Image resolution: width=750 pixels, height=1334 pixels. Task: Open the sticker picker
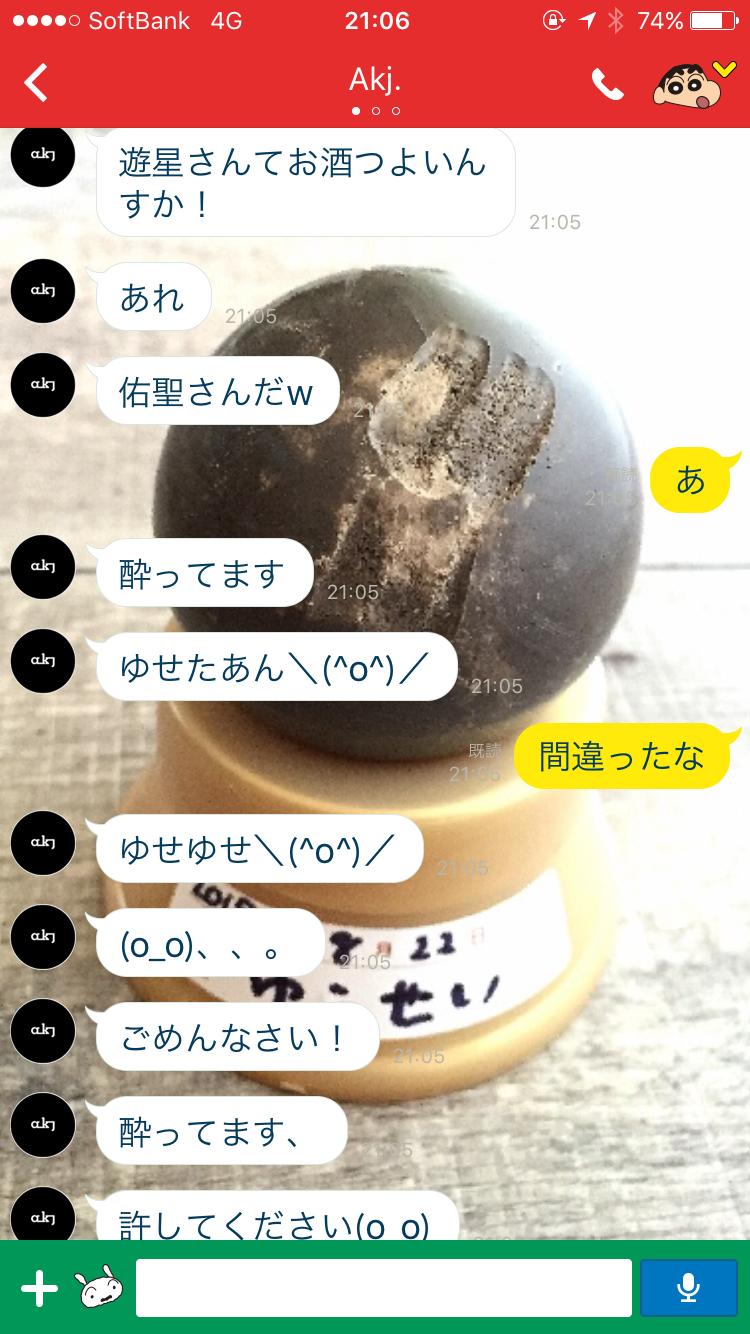[x=99, y=1288]
